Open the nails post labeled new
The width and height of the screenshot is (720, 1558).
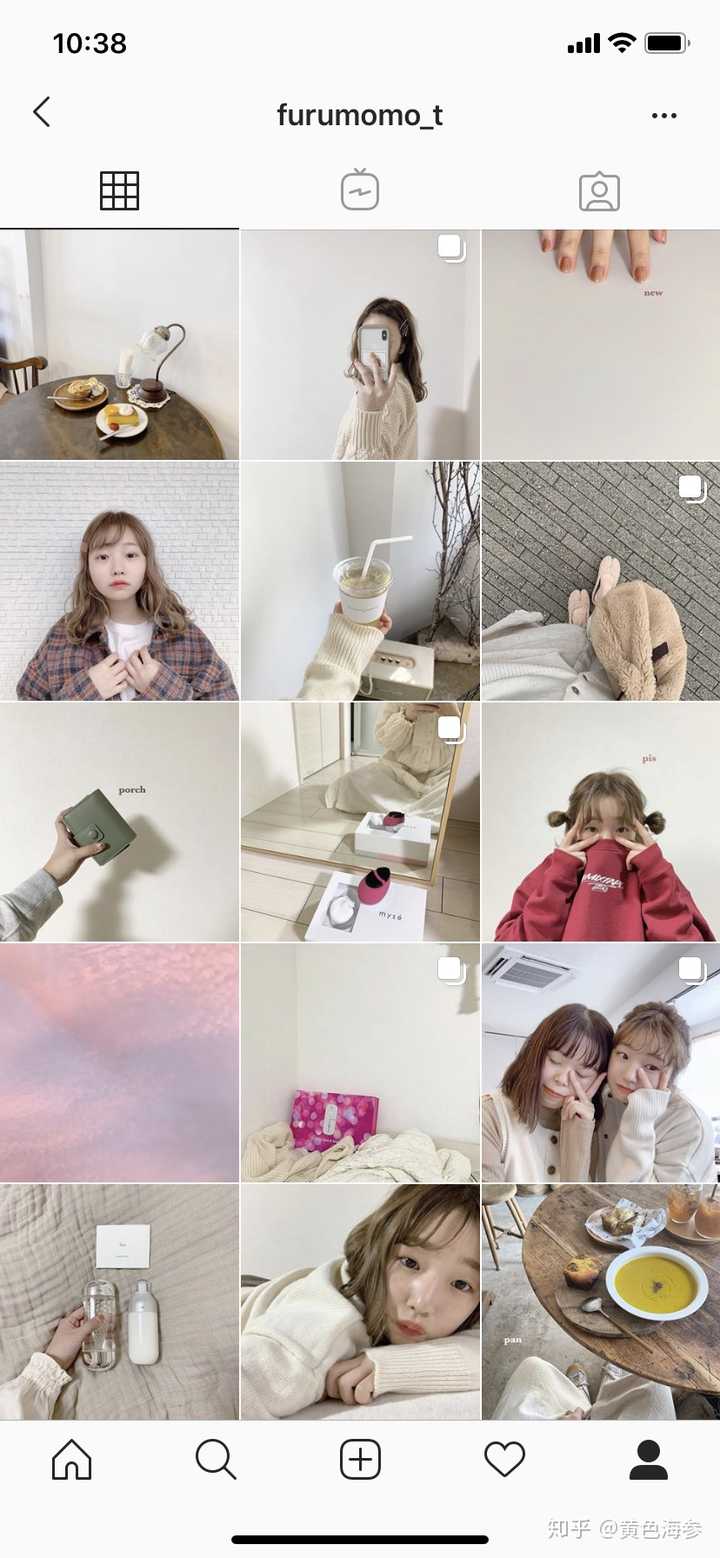click(x=601, y=345)
